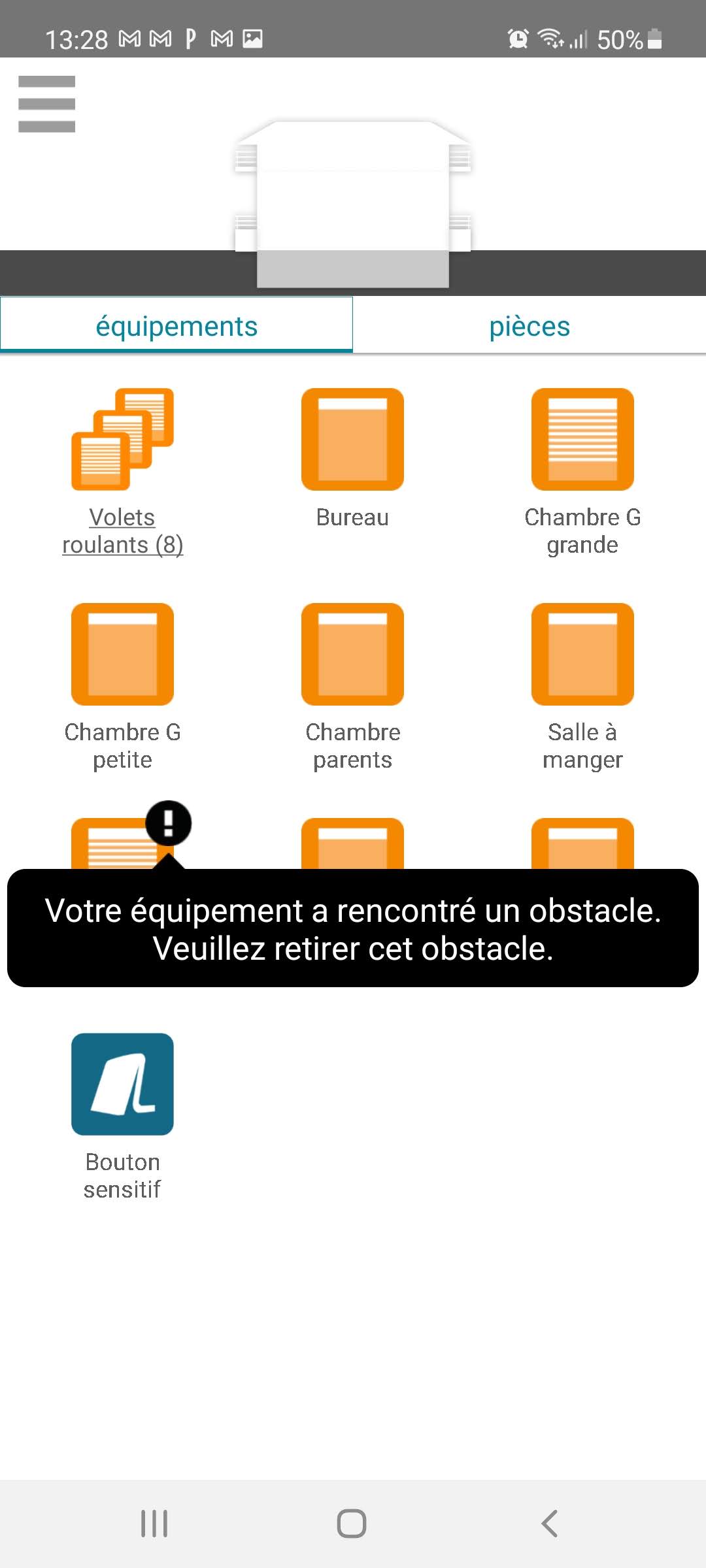Go back with the system back button
Image resolution: width=706 pixels, height=1568 pixels.
[550, 1524]
